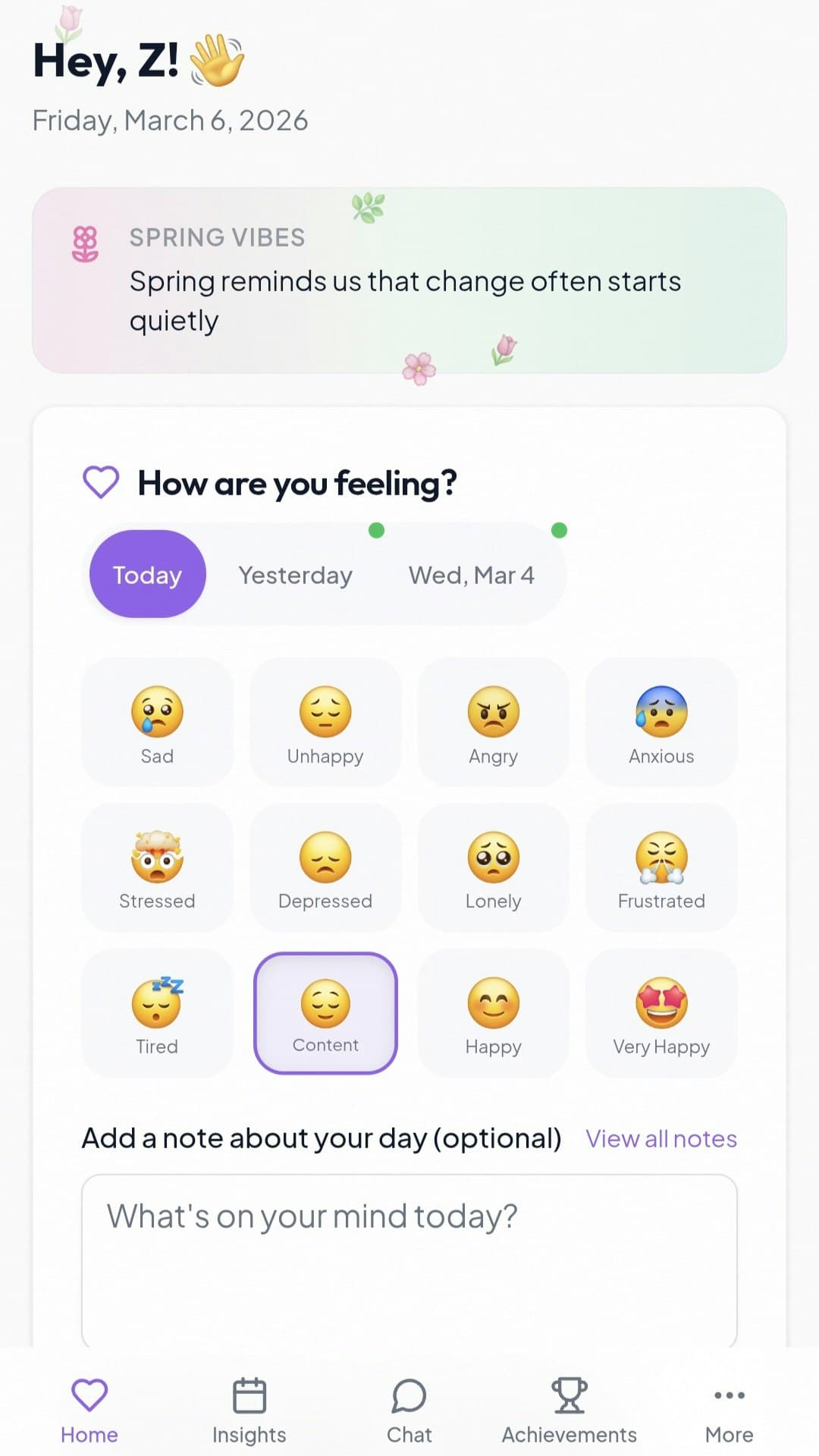Open the Achievements tab
The image size is (819, 1456).
click(569, 1410)
